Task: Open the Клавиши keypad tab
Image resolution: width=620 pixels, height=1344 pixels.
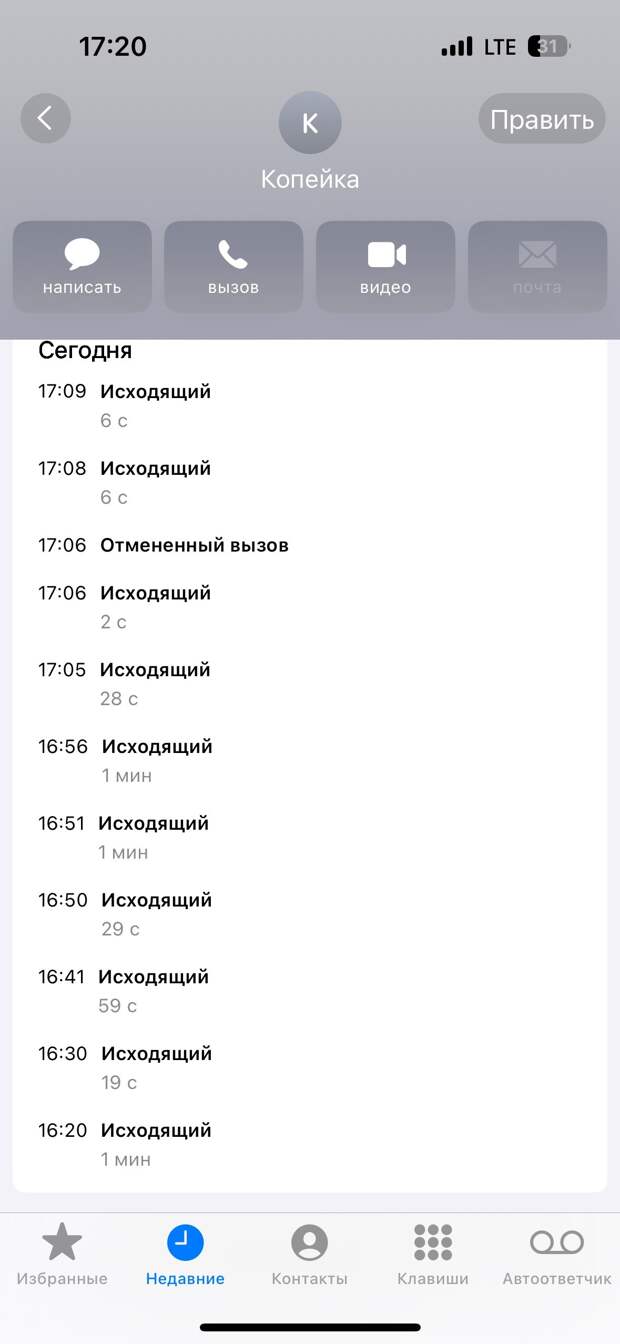Action: [x=433, y=1256]
